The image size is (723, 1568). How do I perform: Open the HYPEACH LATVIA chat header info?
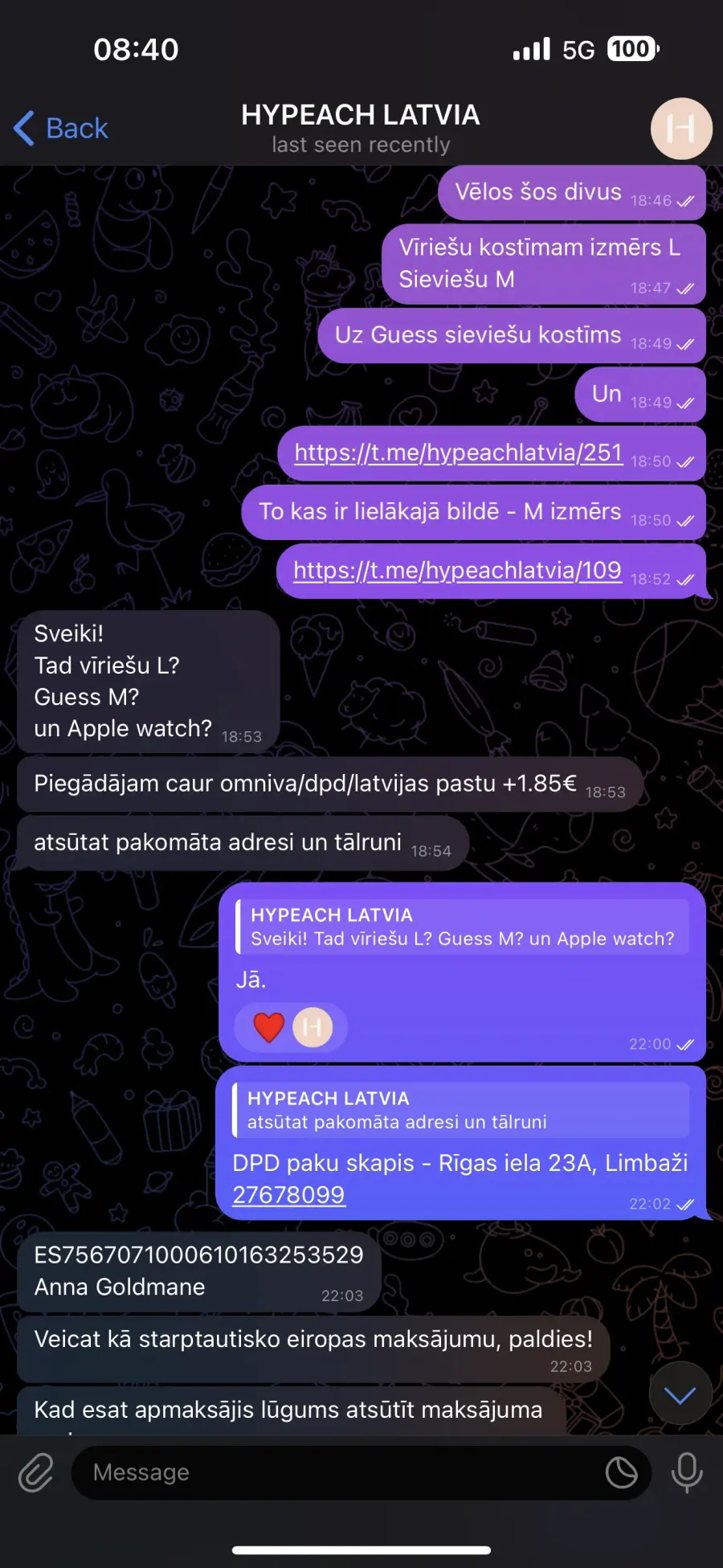(361, 129)
